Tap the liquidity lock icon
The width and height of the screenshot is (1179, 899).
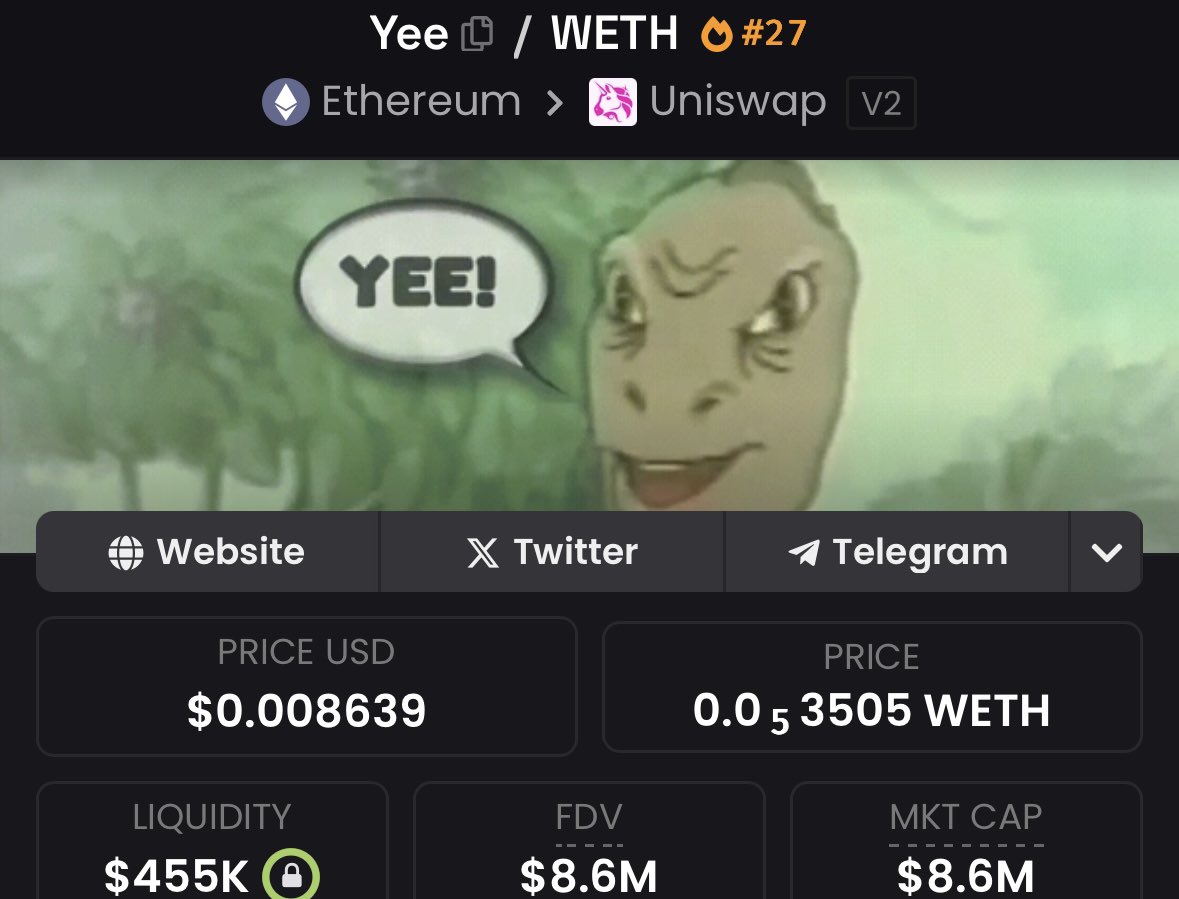pyautogui.click(x=291, y=877)
